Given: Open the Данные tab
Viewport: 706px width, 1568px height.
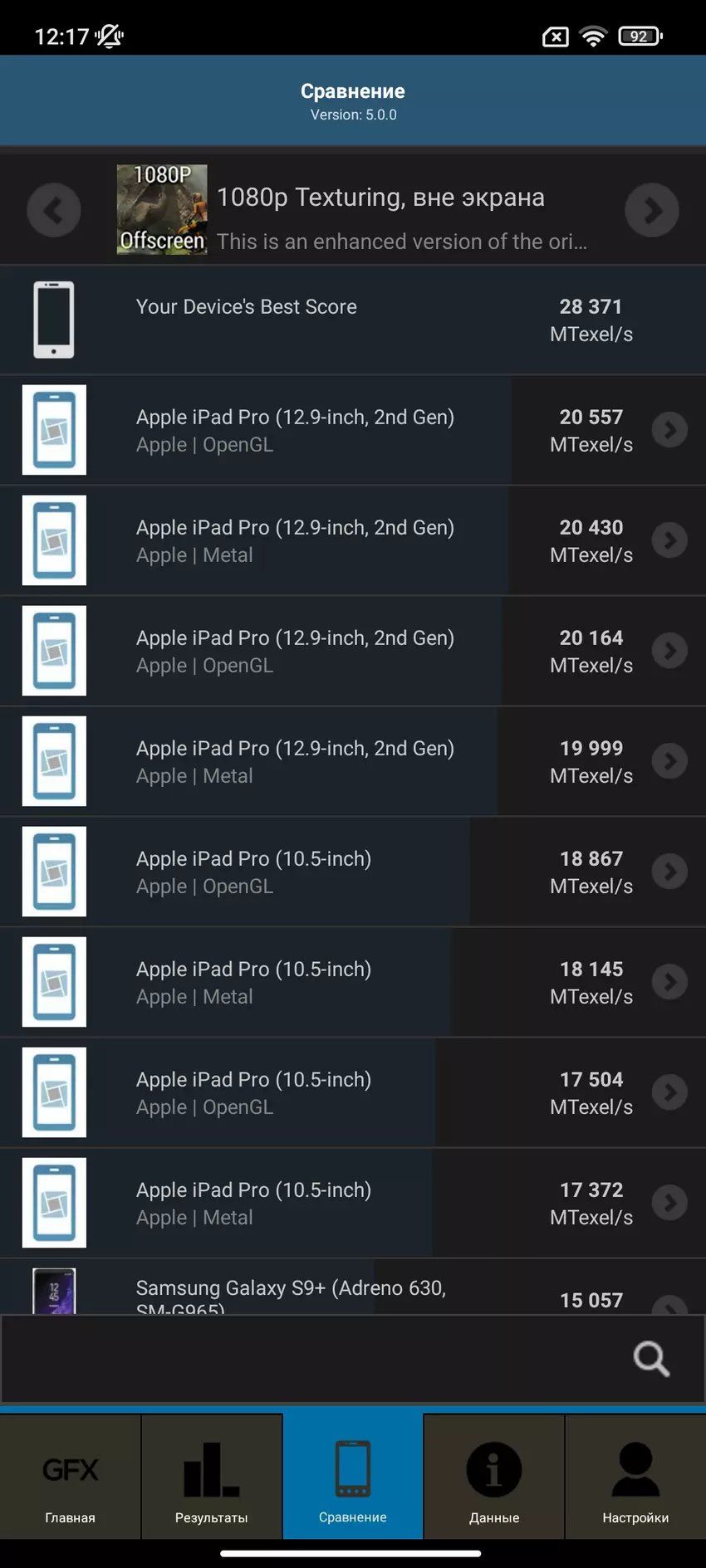Looking at the screenshot, I should coord(494,1479).
